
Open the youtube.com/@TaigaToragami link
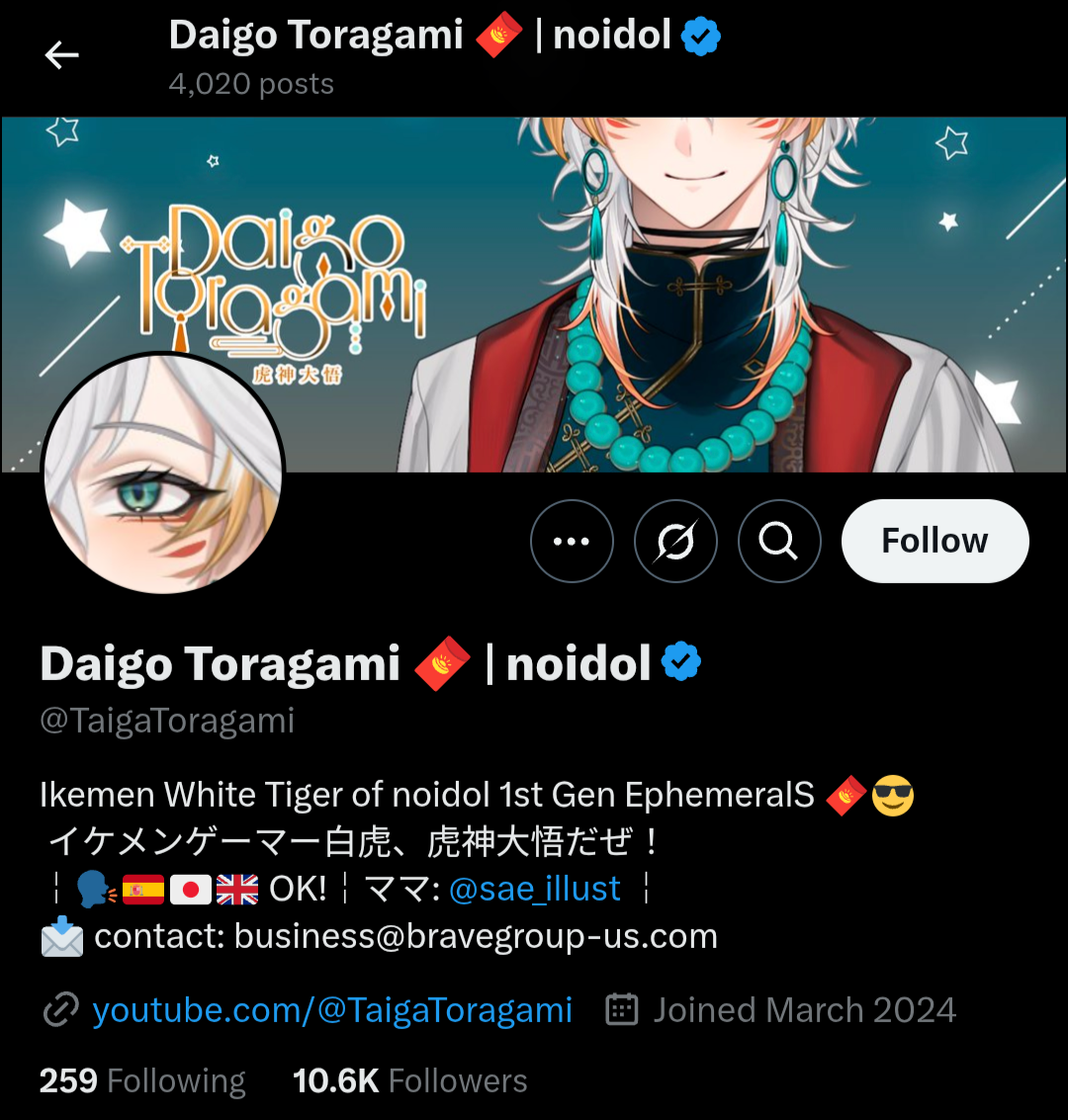click(332, 1010)
